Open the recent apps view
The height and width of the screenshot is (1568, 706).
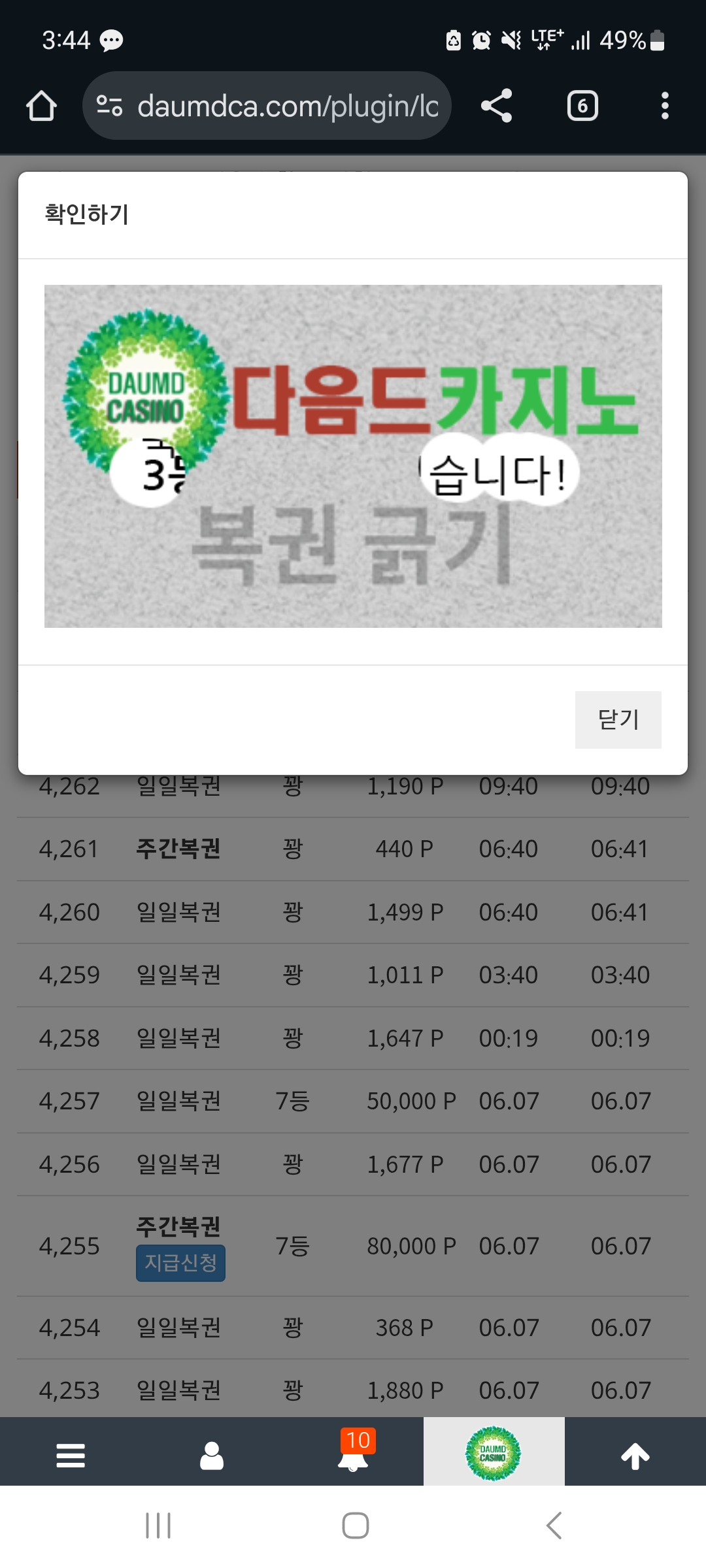coord(158,1526)
